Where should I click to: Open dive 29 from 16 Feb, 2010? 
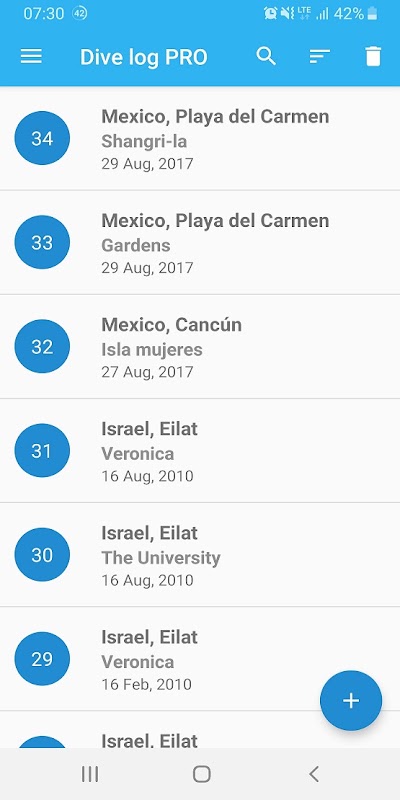pos(200,659)
